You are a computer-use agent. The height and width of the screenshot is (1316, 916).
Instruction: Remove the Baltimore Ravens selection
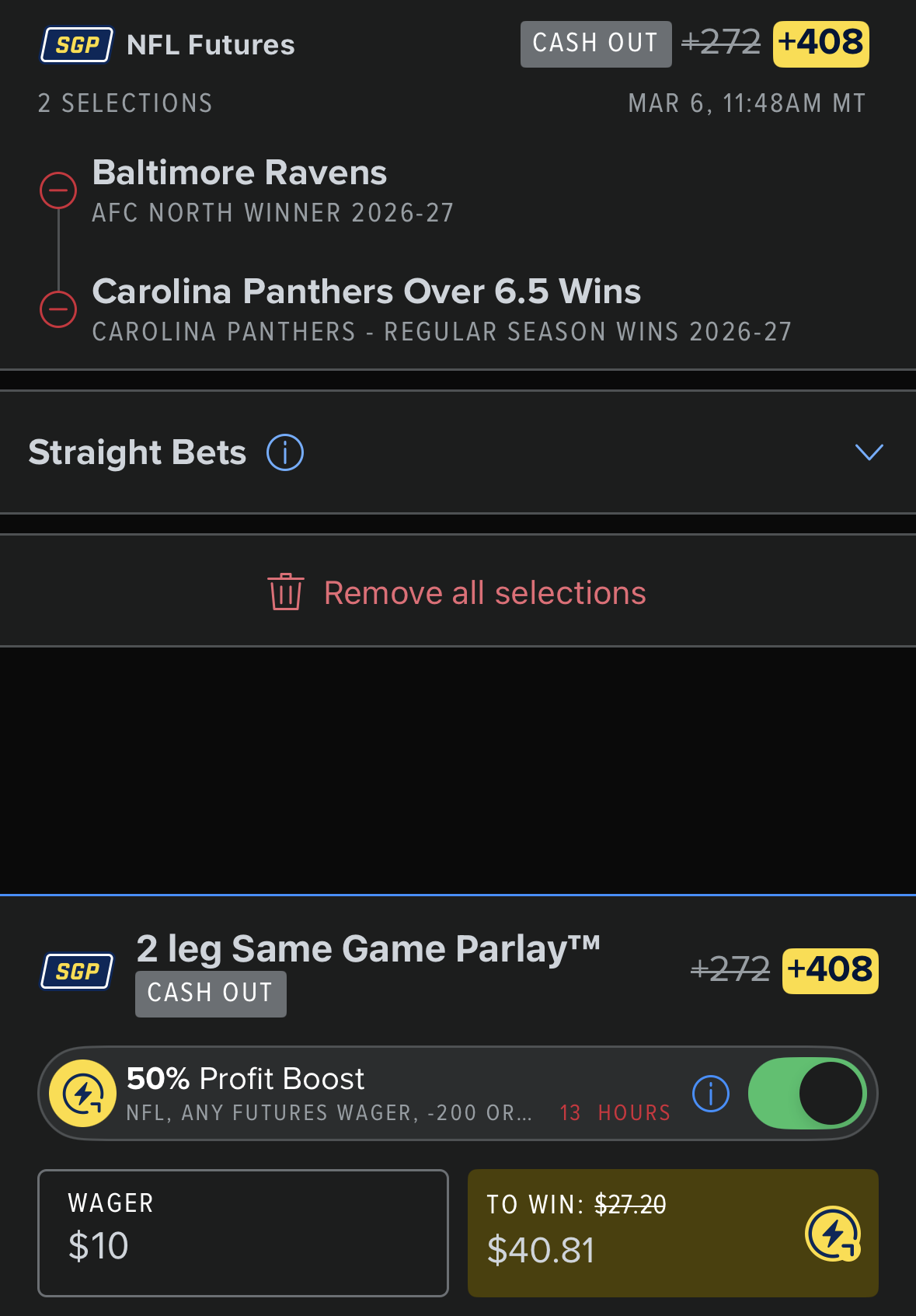pos(58,190)
